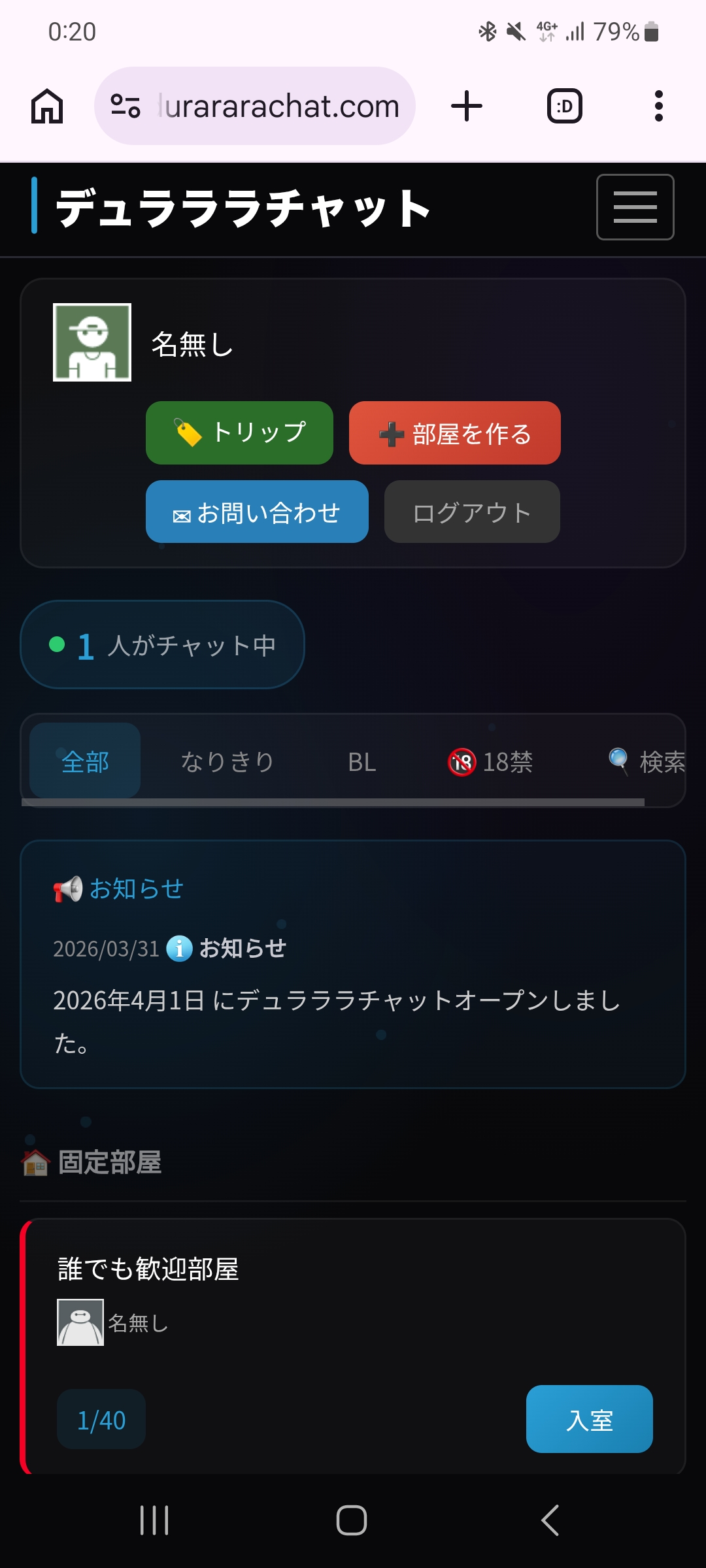Go back with the system back button
706x1568 pixels.
click(x=550, y=1520)
